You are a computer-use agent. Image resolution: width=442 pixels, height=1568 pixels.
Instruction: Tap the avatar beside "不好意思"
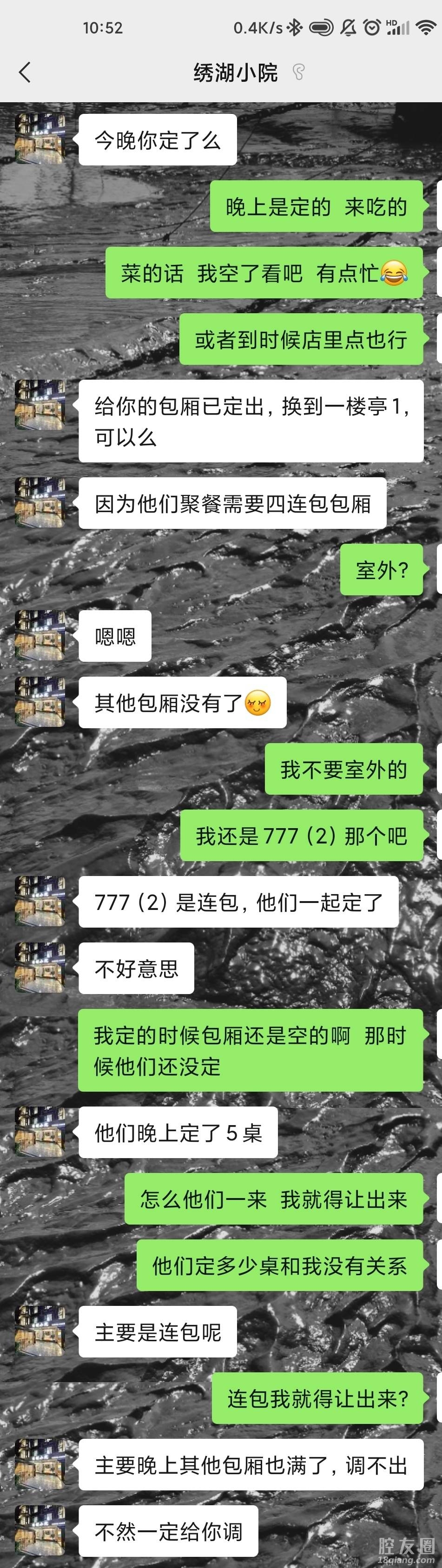(x=40, y=968)
